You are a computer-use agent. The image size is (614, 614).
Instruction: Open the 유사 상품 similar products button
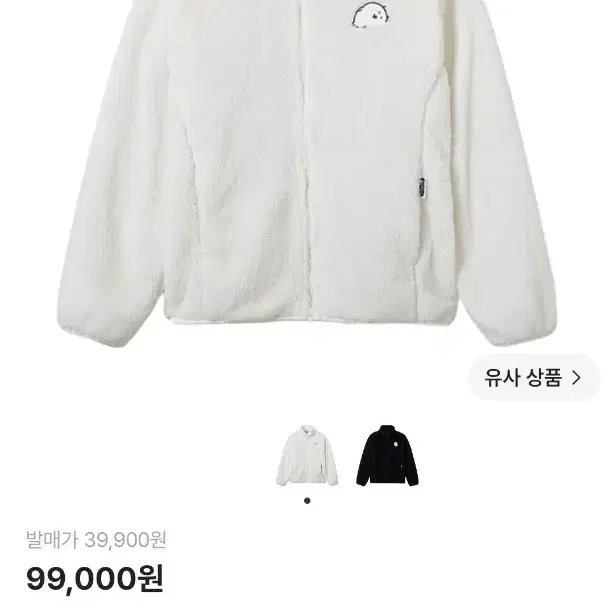coord(534,378)
